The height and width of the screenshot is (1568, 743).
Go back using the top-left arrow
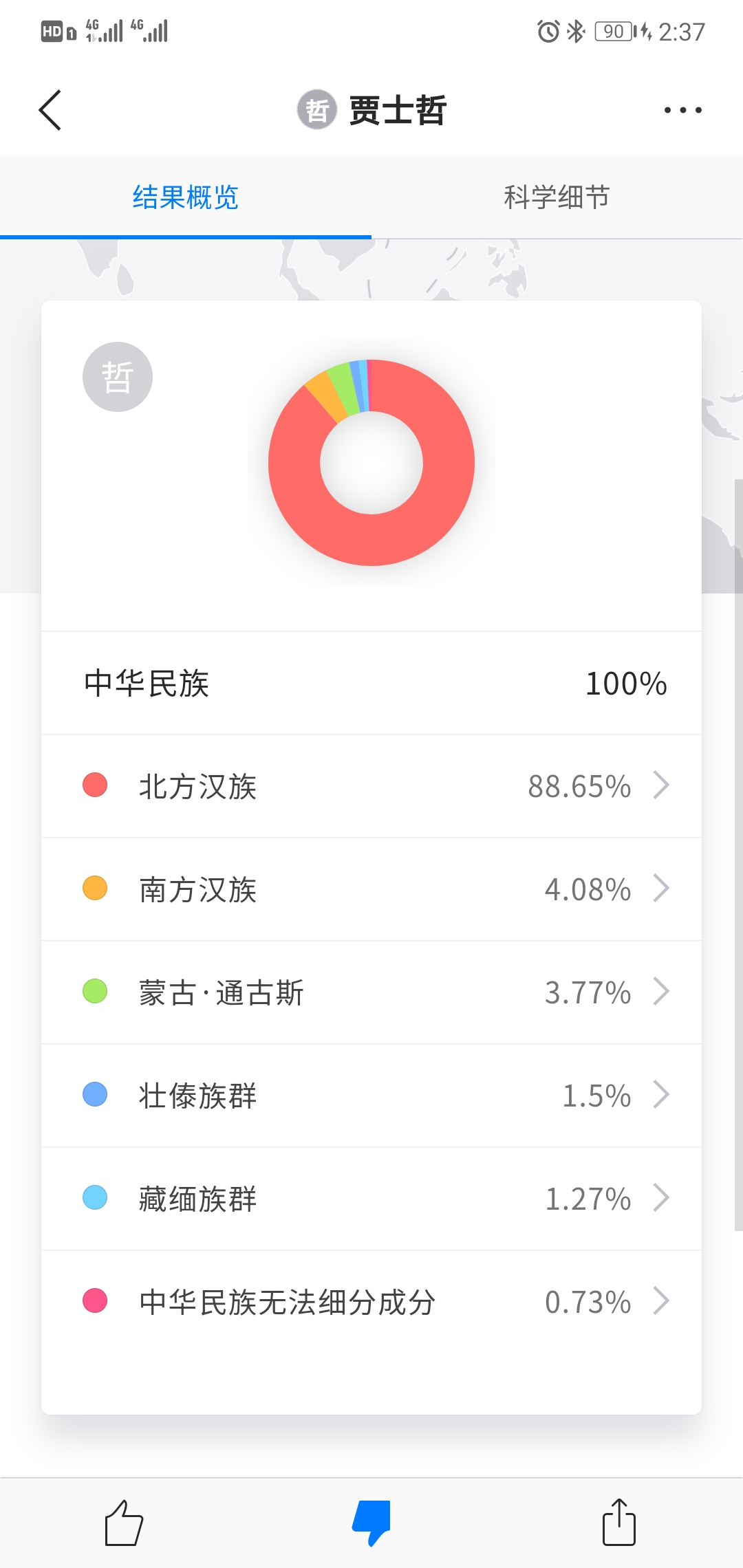point(50,110)
